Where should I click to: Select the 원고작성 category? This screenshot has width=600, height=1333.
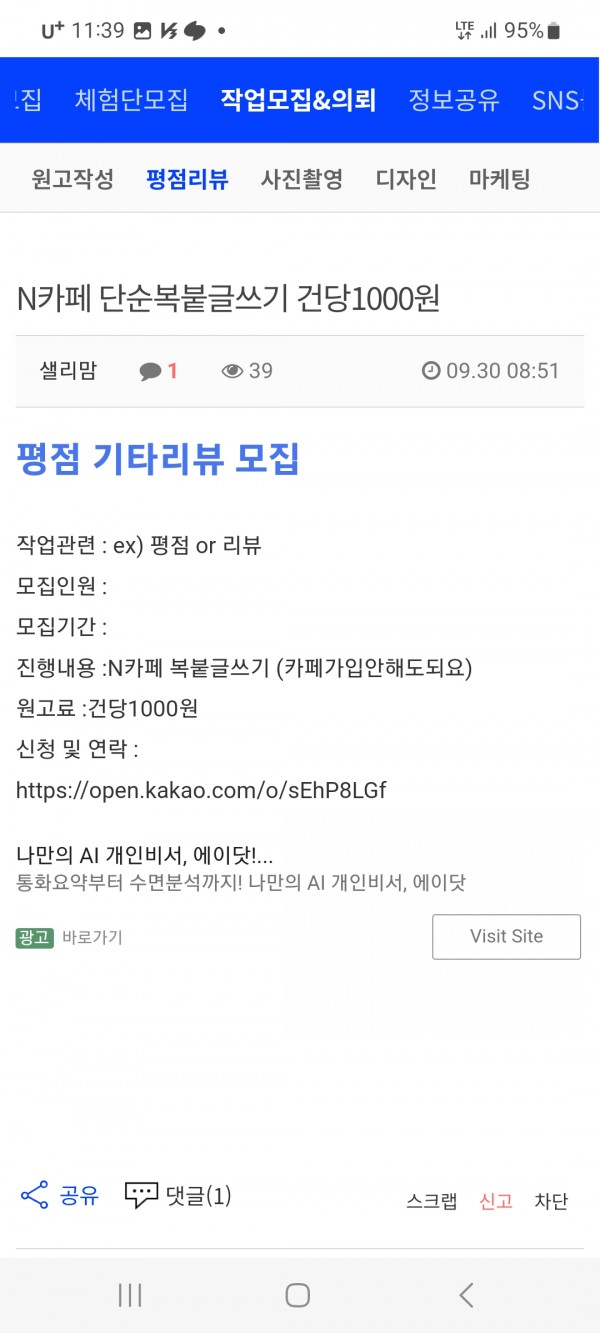coord(72,179)
